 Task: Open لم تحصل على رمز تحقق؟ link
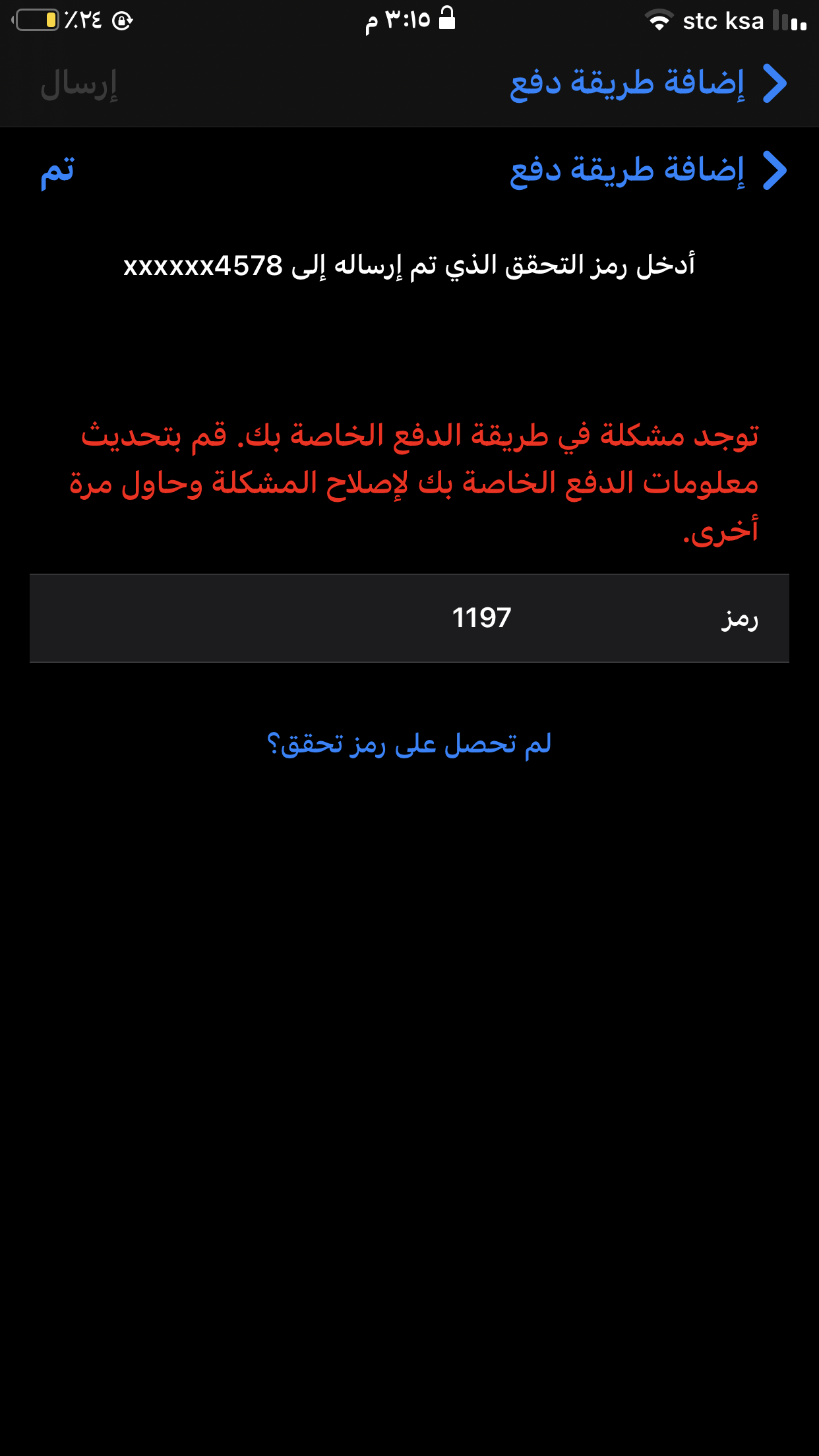[x=409, y=744]
